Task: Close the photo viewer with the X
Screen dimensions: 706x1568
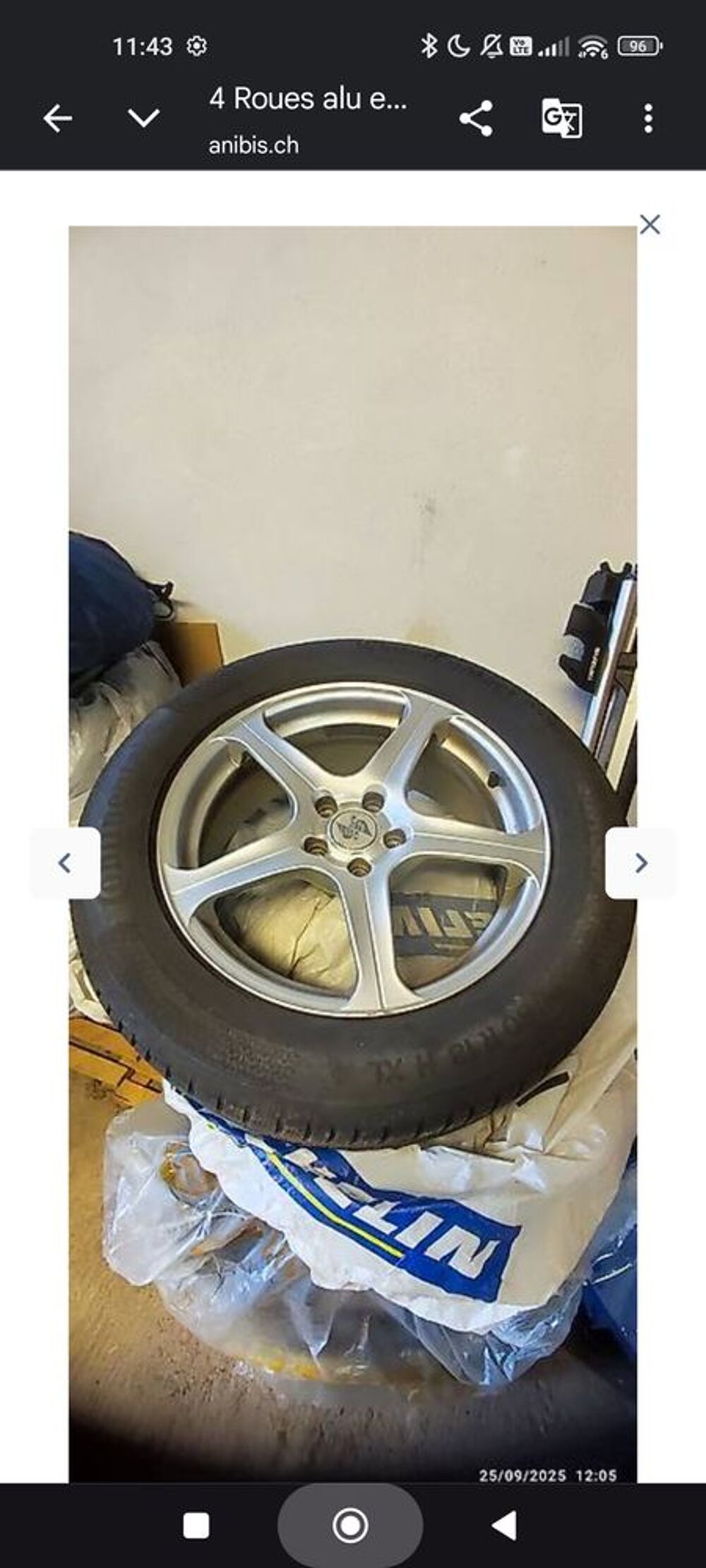Action: point(650,224)
